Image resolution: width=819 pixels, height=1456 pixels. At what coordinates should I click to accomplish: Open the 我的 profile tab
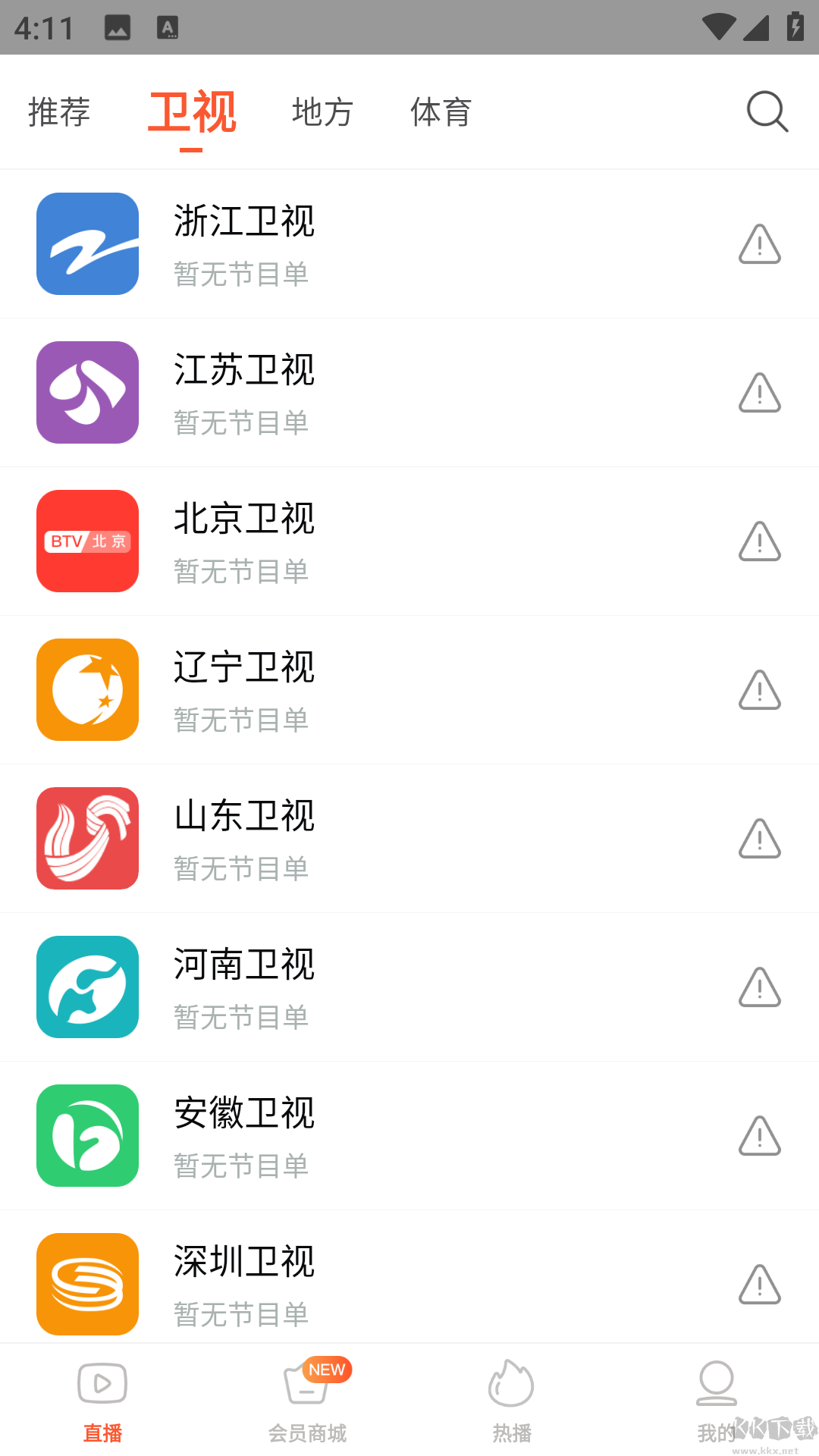click(716, 1401)
